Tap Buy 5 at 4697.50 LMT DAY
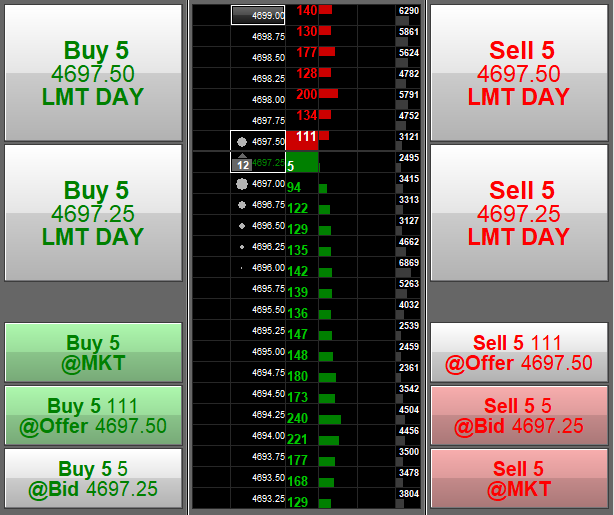This screenshot has width=614, height=515. [93, 73]
